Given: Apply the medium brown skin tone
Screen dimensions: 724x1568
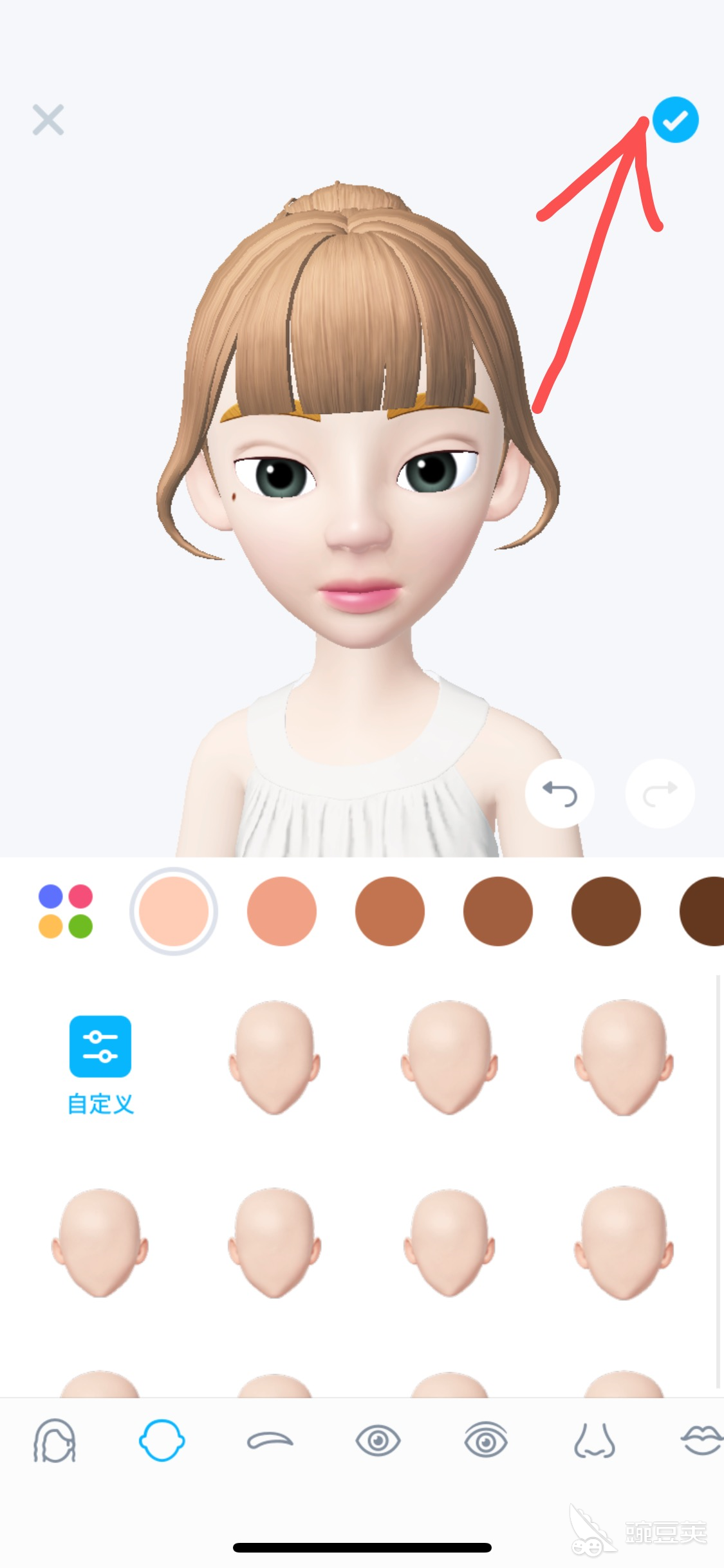Looking at the screenshot, I should point(498,911).
